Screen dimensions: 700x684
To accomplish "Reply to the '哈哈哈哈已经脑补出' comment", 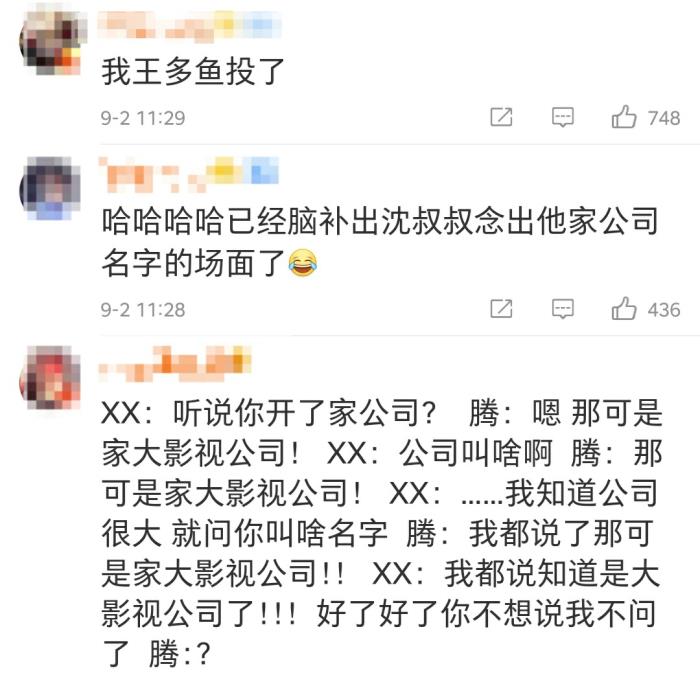I will click(563, 309).
